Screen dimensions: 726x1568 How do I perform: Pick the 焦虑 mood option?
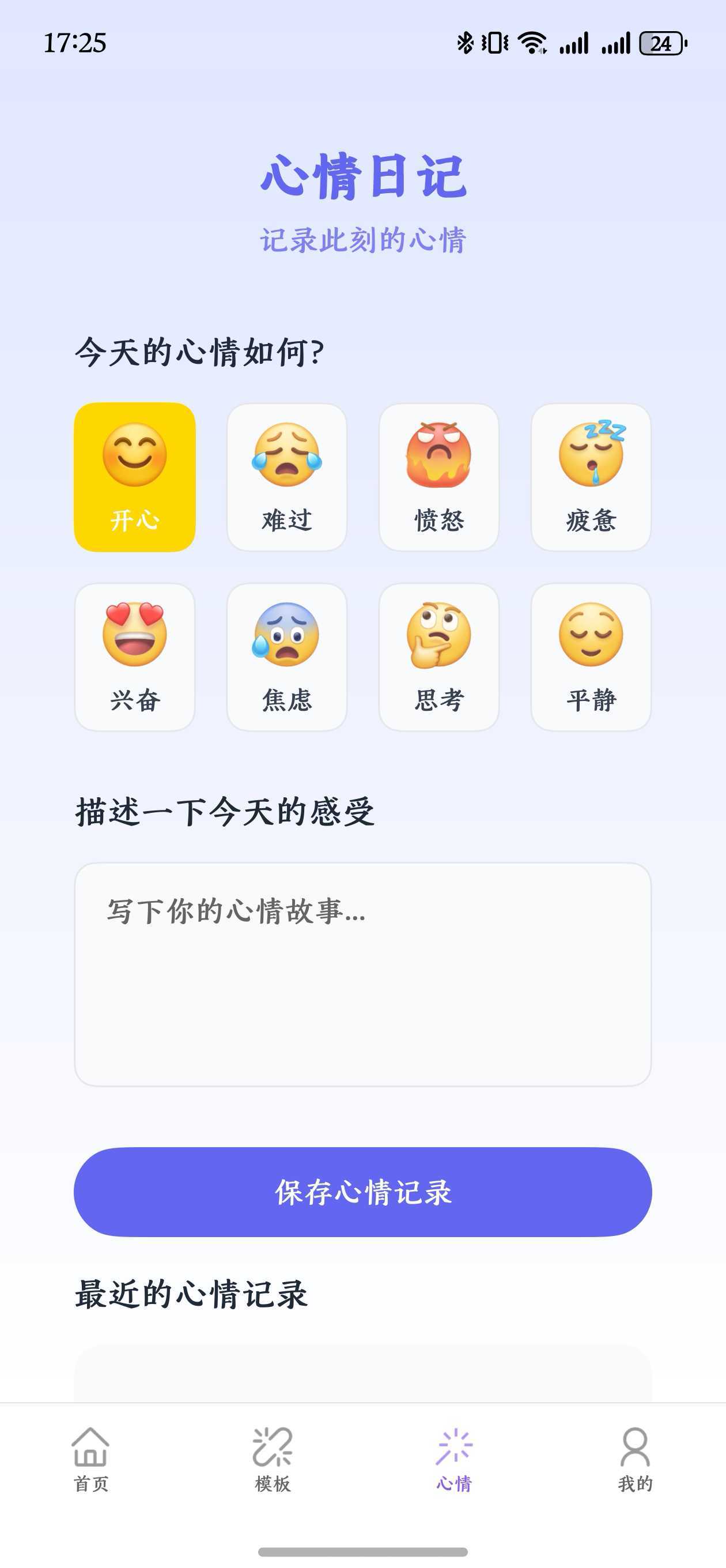pos(286,657)
